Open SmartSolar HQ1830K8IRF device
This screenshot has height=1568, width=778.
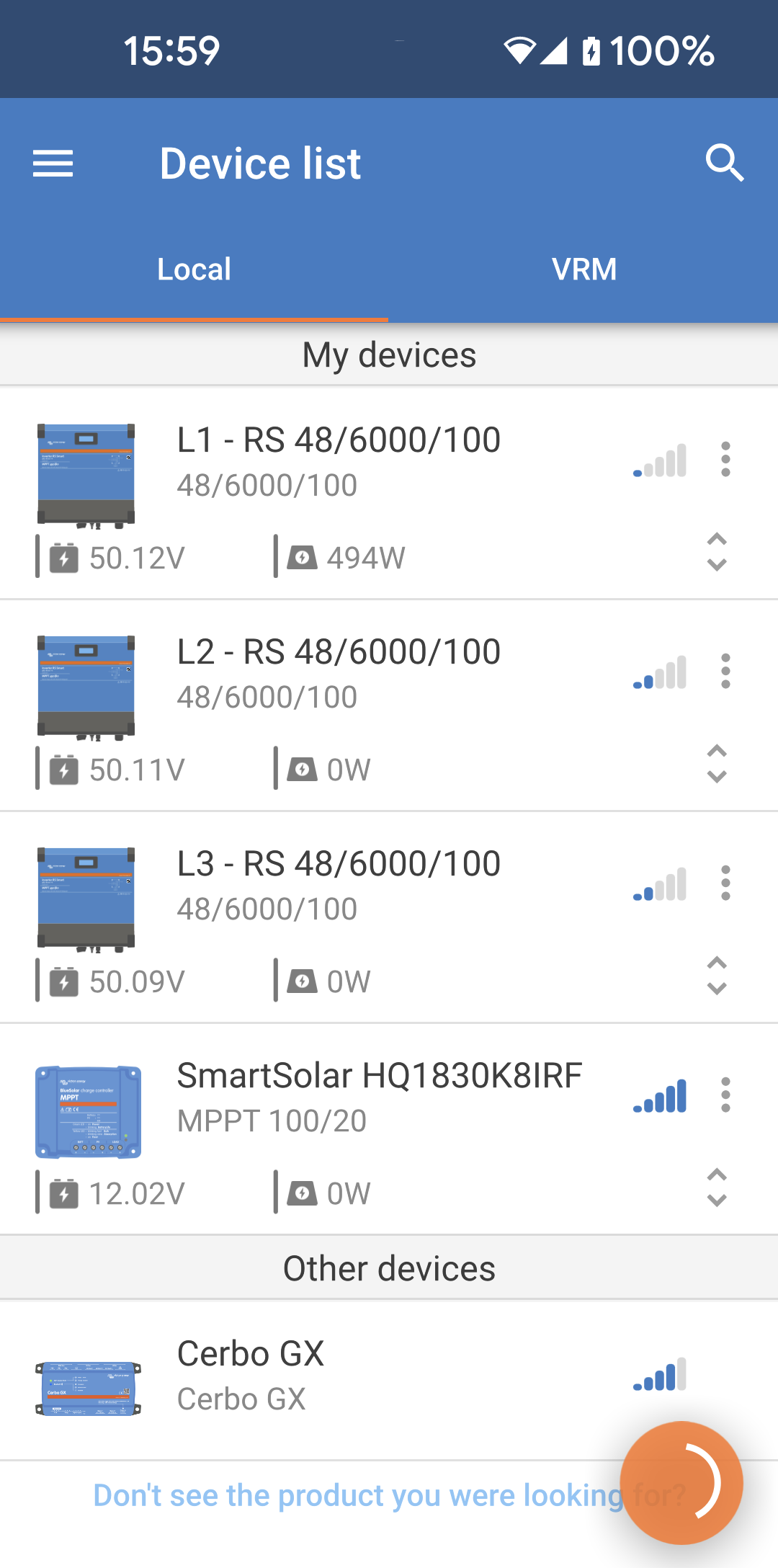coord(379,1097)
